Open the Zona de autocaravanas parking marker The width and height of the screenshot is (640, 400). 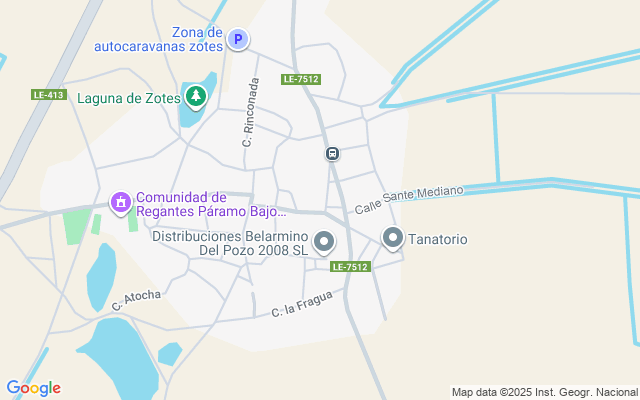pyautogui.click(x=237, y=40)
